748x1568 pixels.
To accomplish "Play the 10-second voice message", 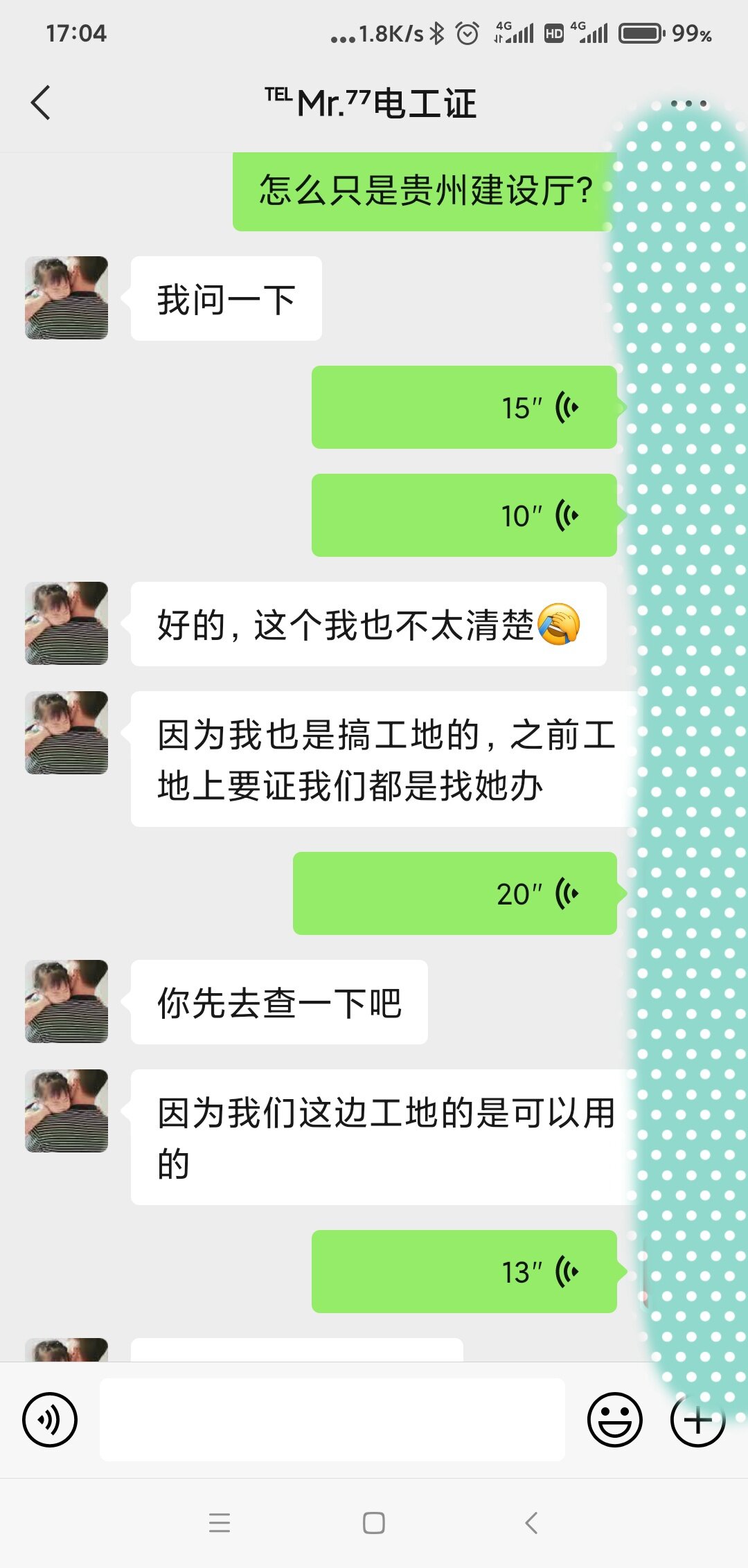I will [x=464, y=515].
